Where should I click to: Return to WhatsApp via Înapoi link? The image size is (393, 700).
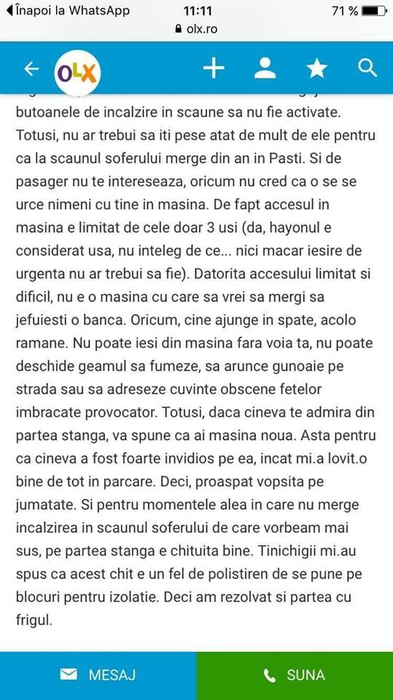pyautogui.click(x=67, y=11)
